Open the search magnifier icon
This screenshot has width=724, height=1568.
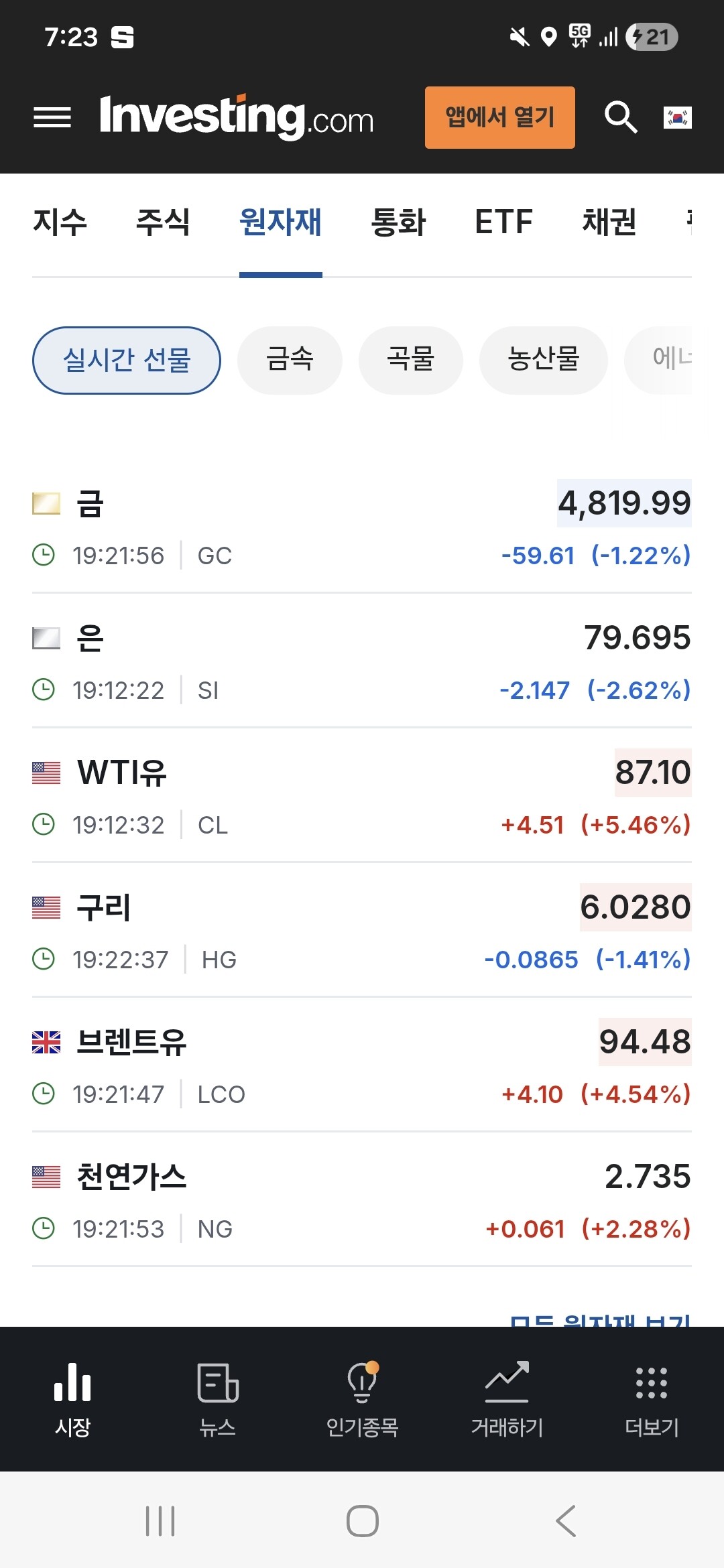pos(621,118)
